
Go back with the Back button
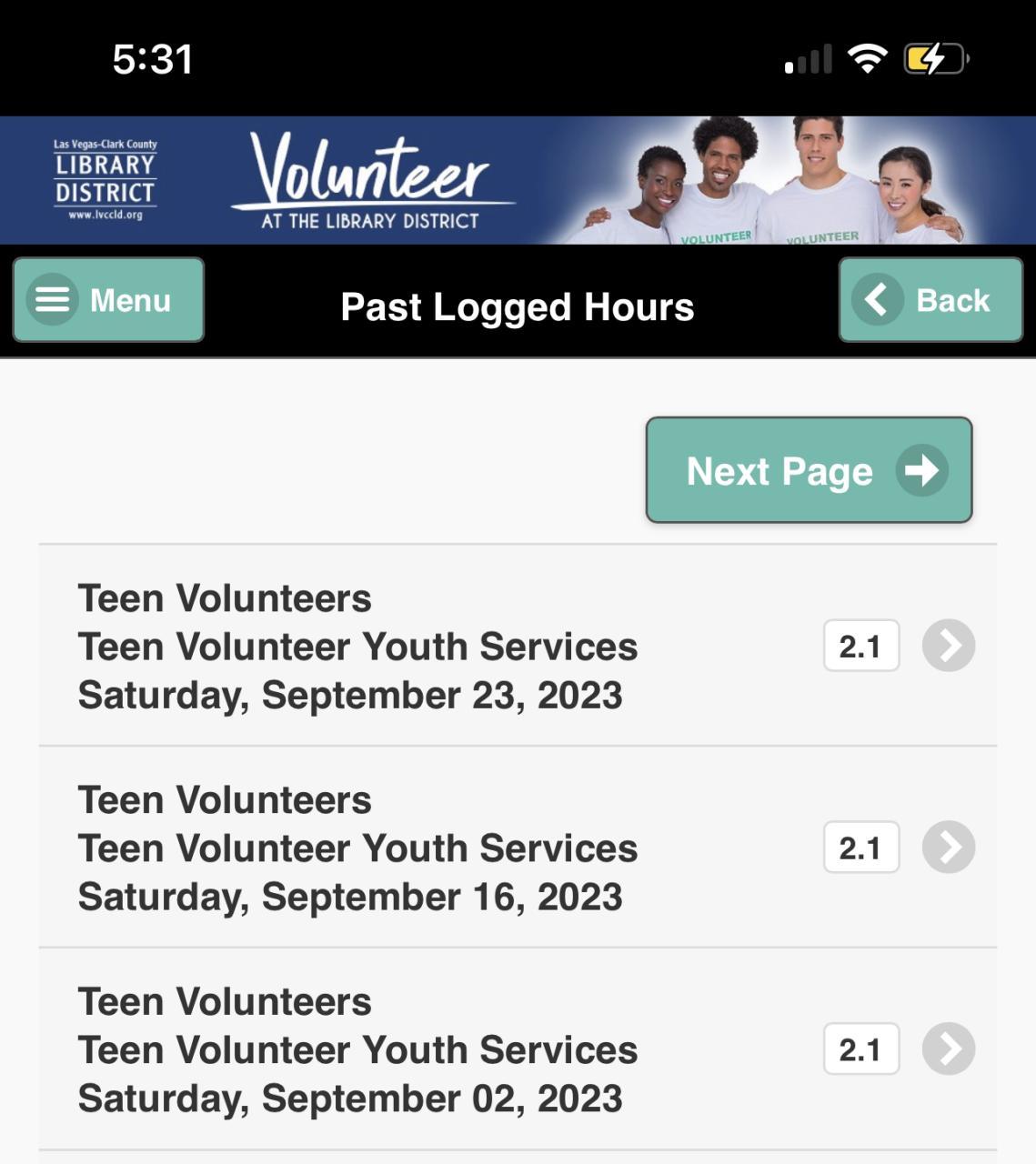tap(930, 300)
